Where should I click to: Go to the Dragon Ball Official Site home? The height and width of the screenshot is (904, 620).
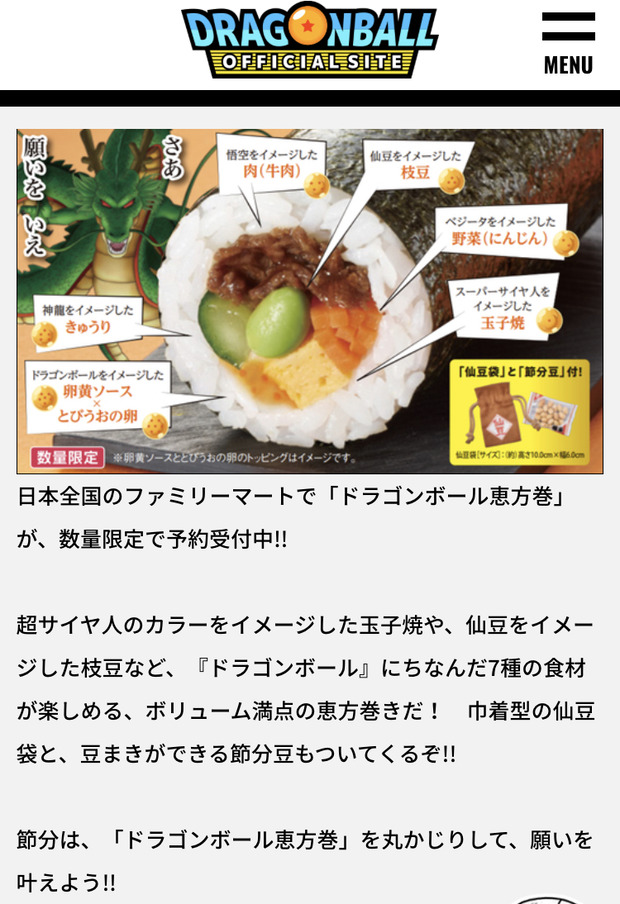(310, 42)
